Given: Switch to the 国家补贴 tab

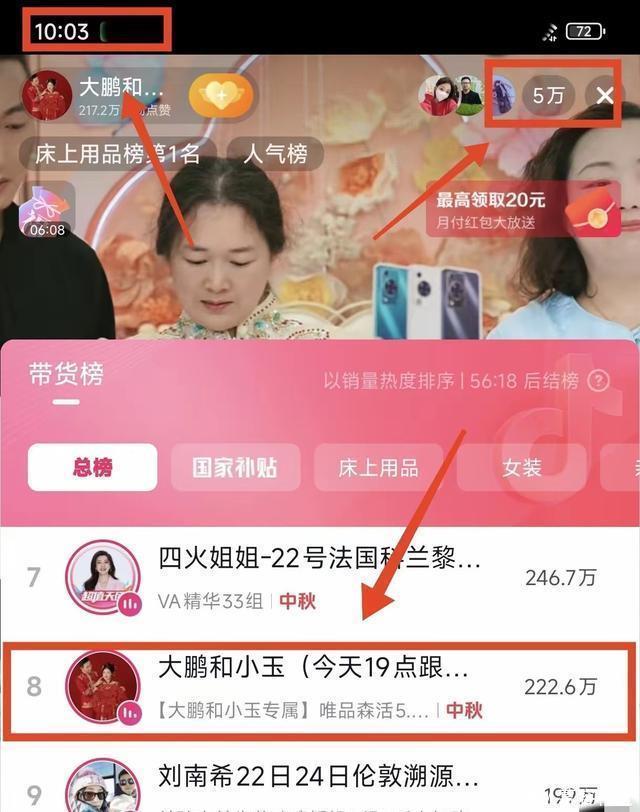Looking at the screenshot, I should pyautogui.click(x=236, y=467).
